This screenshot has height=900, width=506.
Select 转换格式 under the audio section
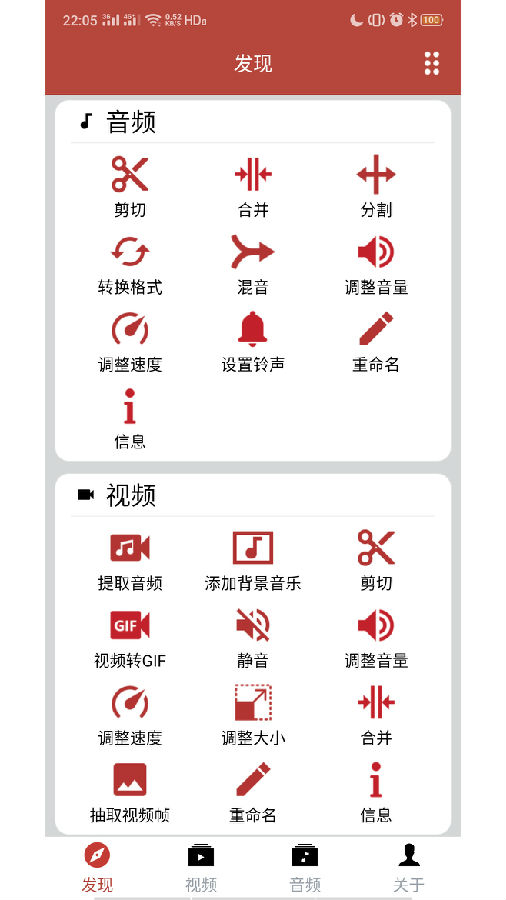(130, 265)
